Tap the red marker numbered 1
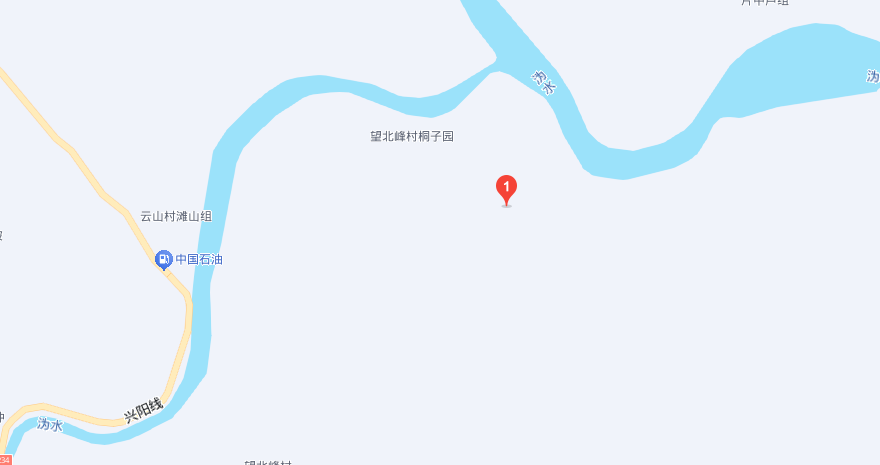This screenshot has height=465, width=880. coord(506,187)
